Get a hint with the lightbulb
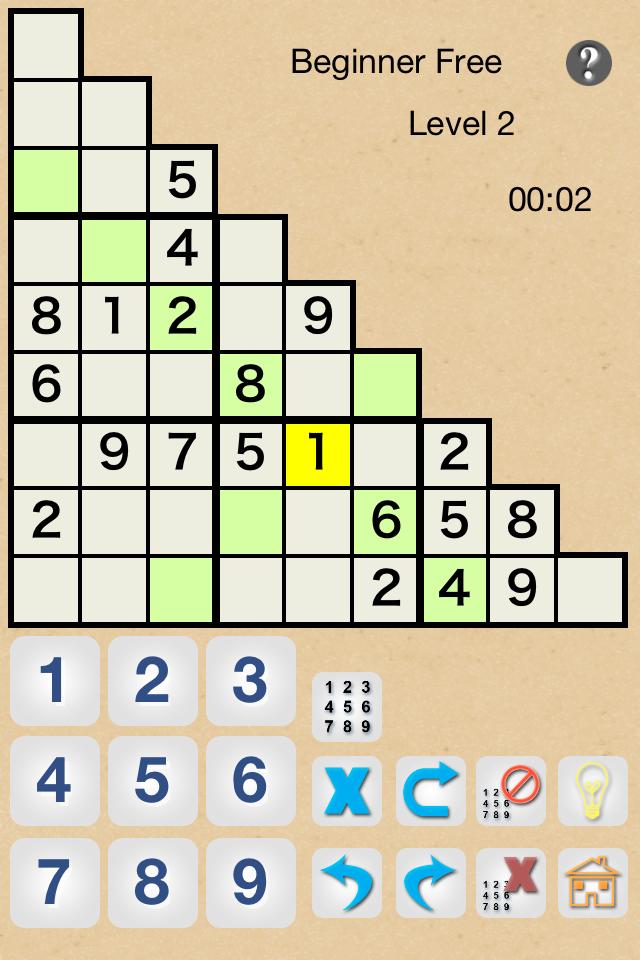Viewport: 640px width, 960px height. (592, 791)
